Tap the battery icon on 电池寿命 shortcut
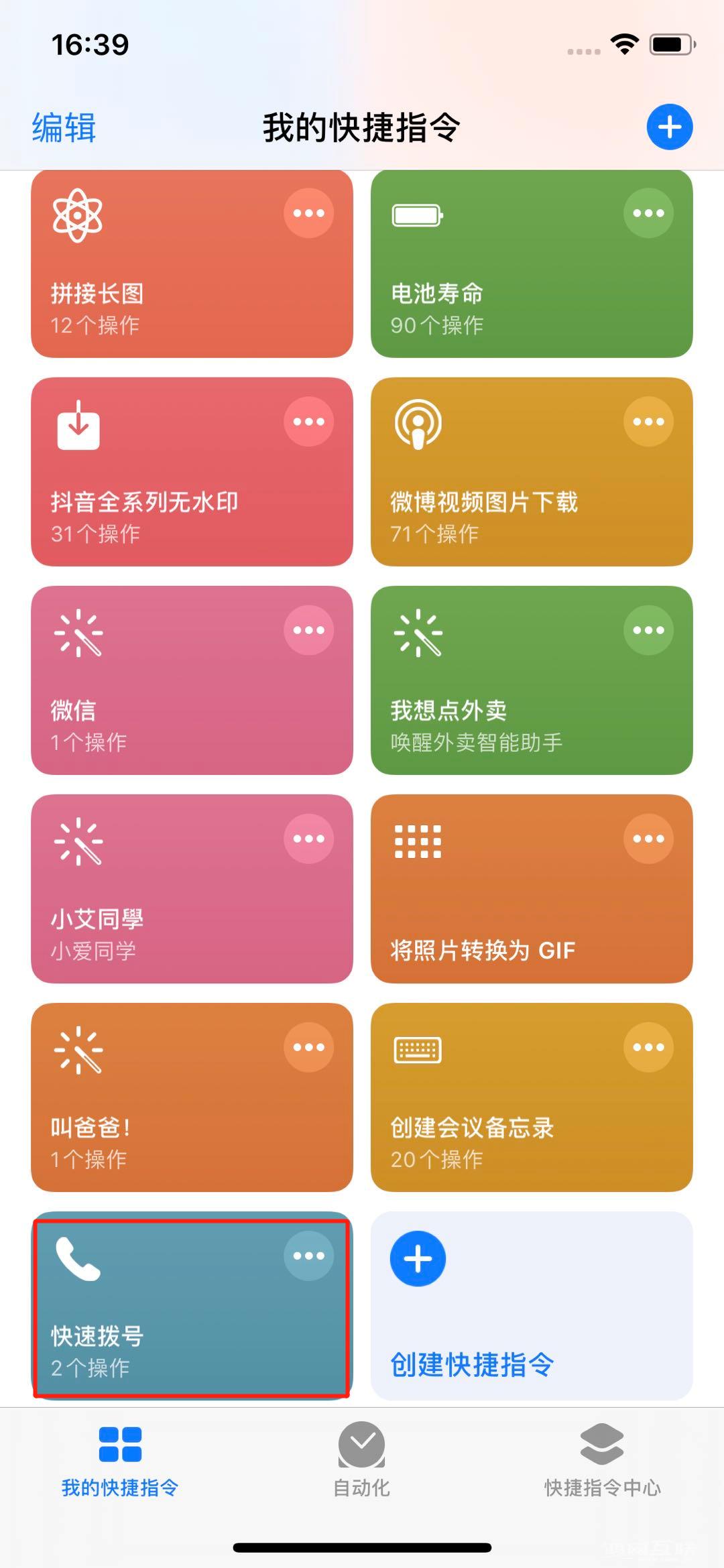The image size is (724, 1568). 416,217
